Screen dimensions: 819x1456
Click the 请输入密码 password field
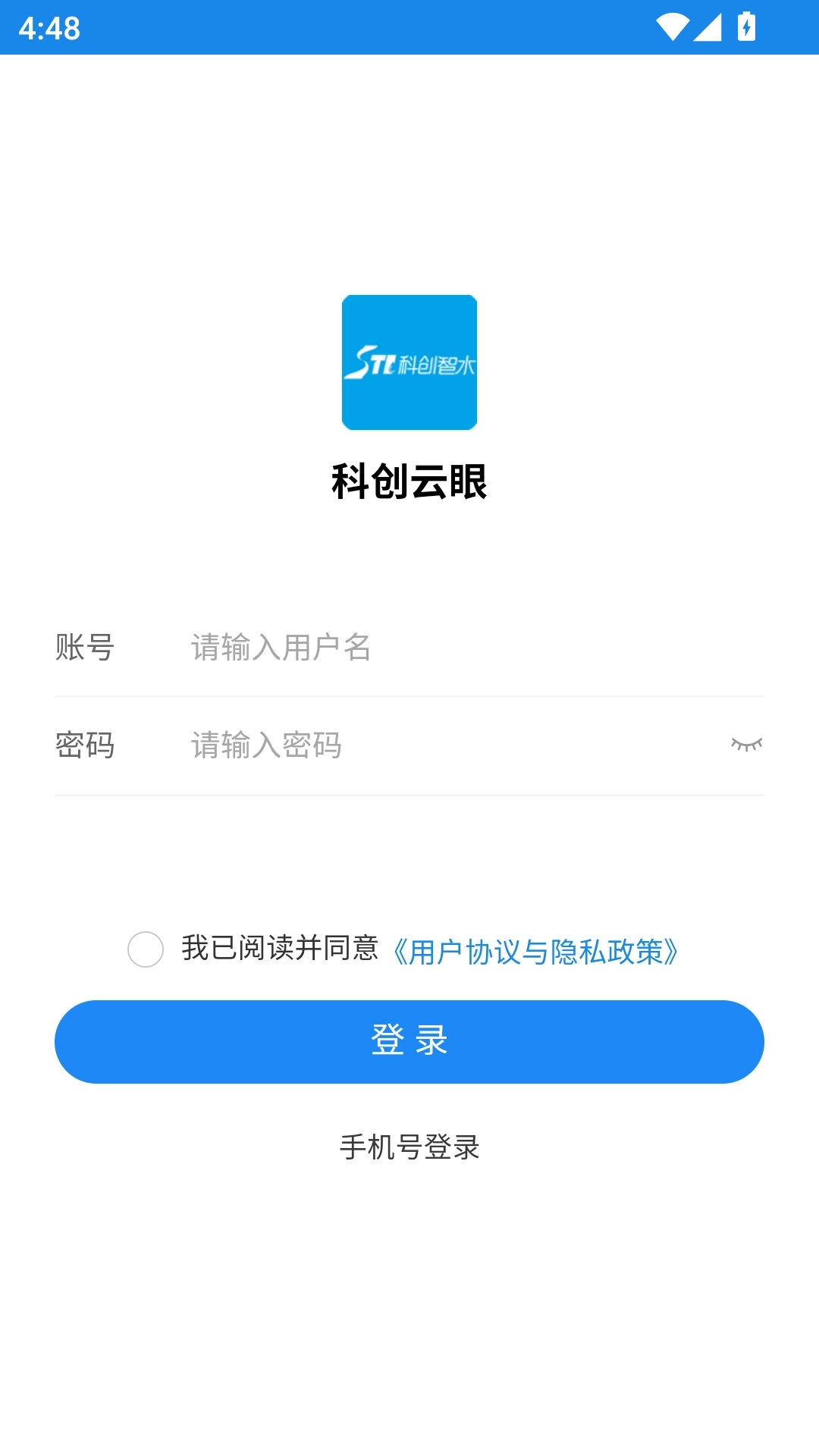(x=379, y=745)
